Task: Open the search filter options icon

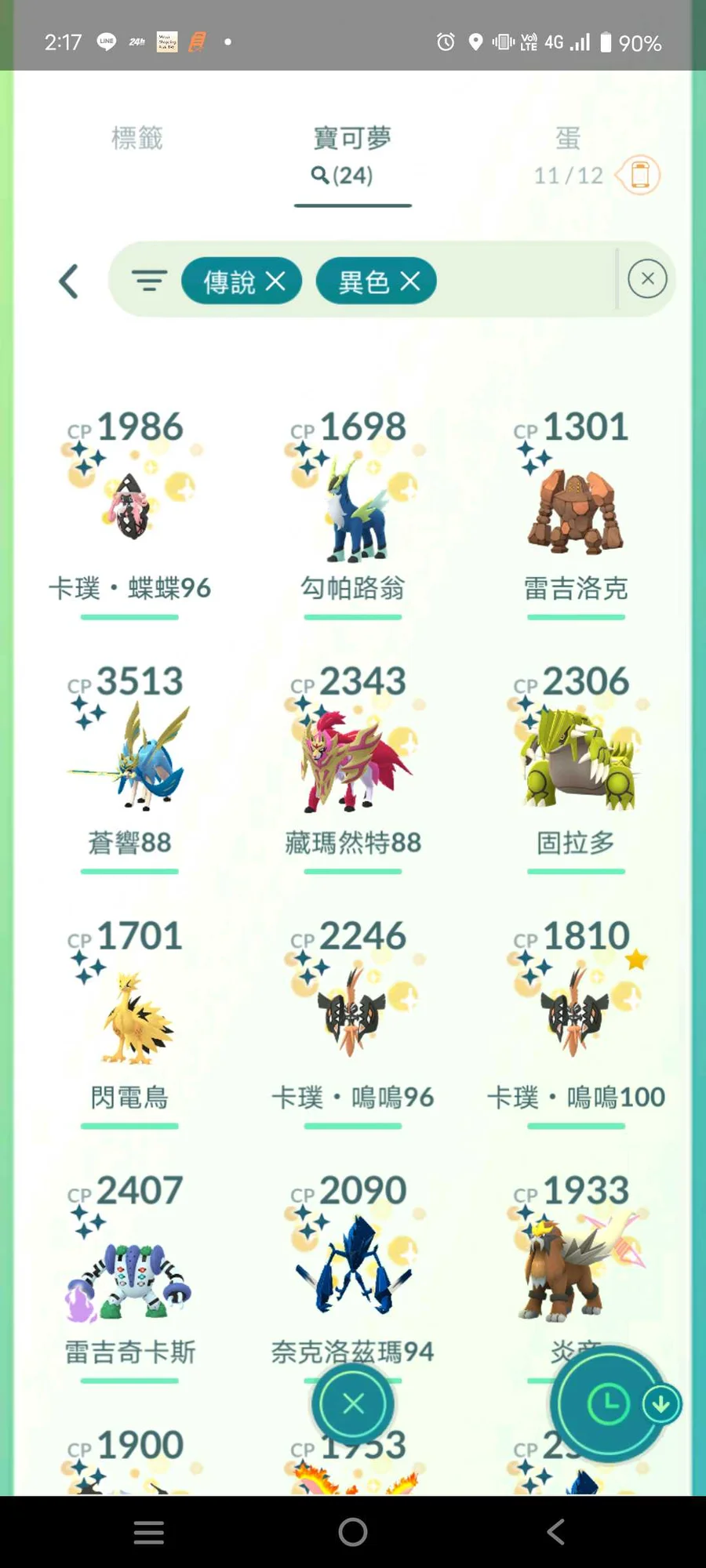Action: (x=149, y=281)
